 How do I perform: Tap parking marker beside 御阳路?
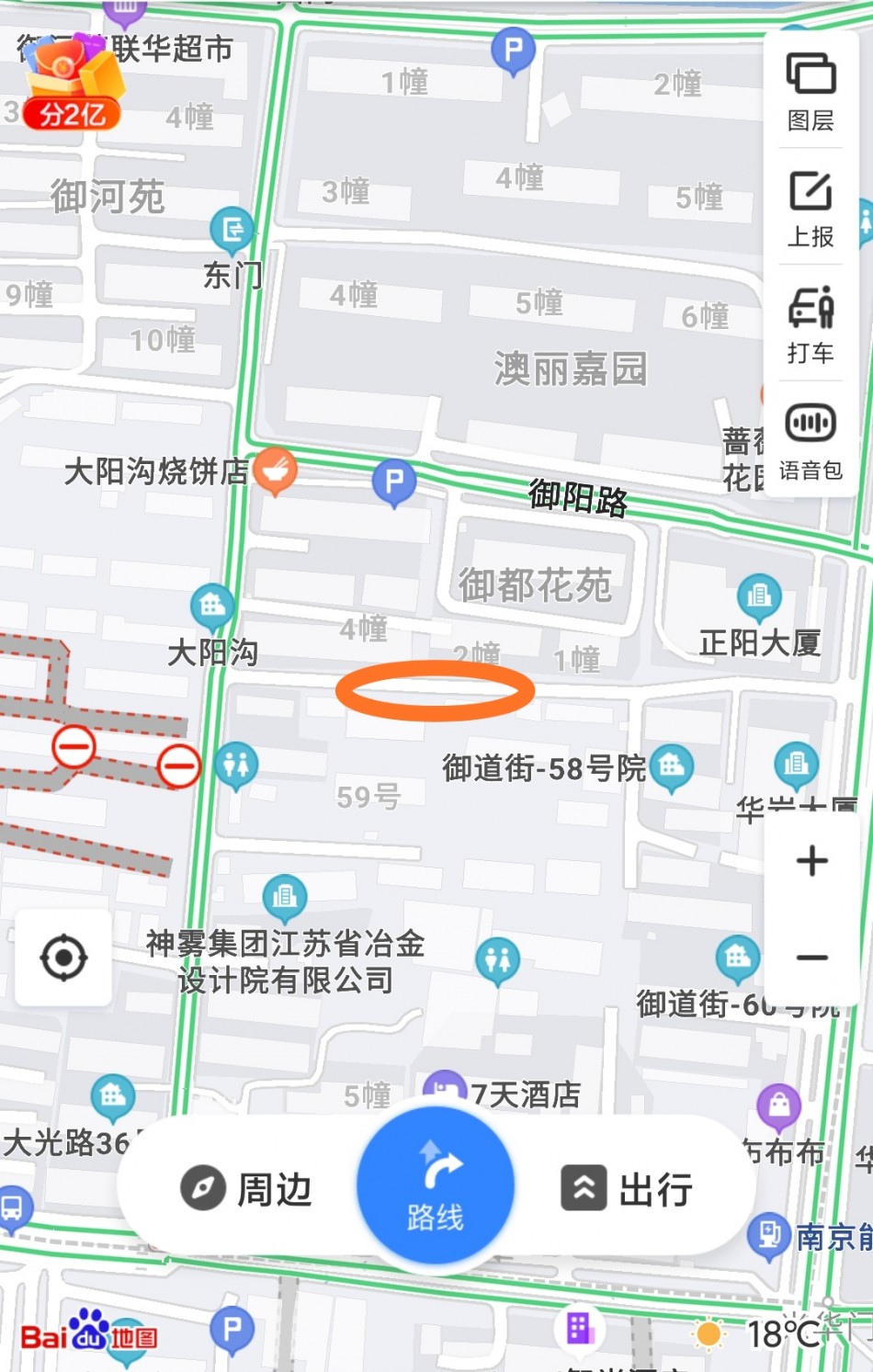coord(394,482)
